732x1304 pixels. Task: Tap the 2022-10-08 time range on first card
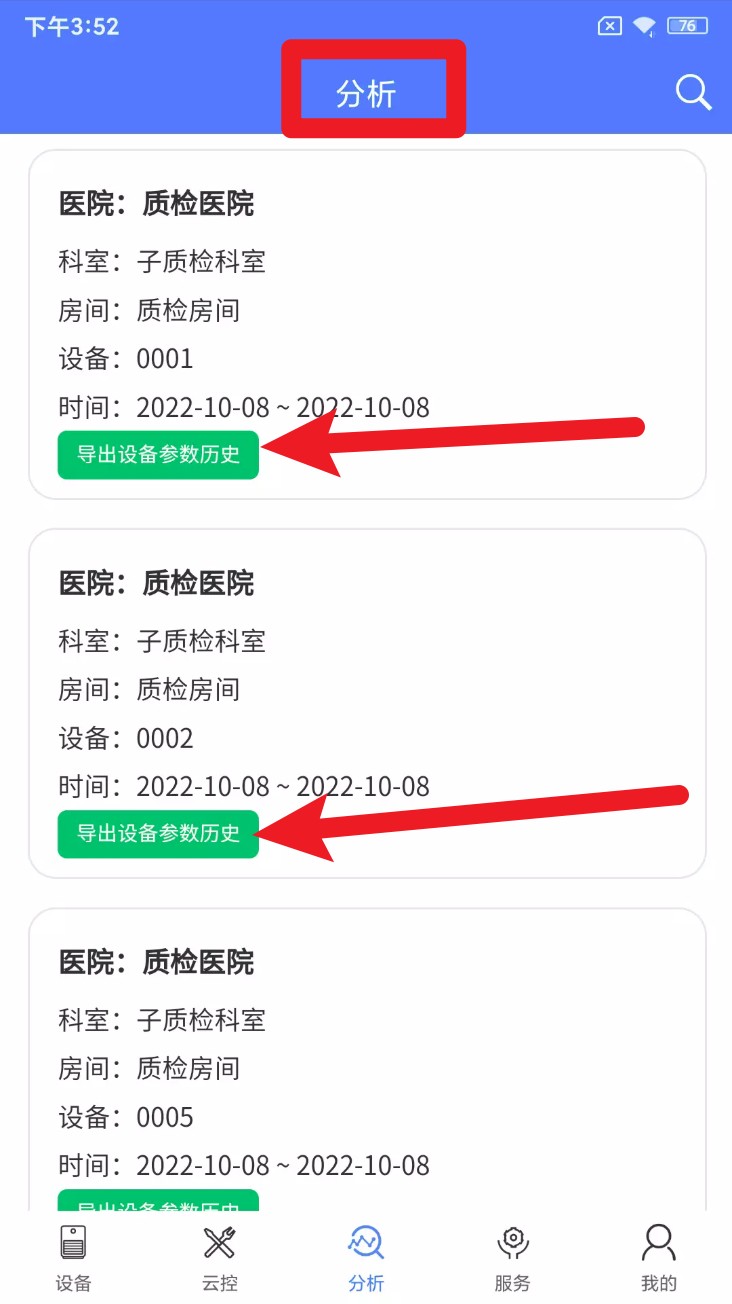tap(283, 407)
